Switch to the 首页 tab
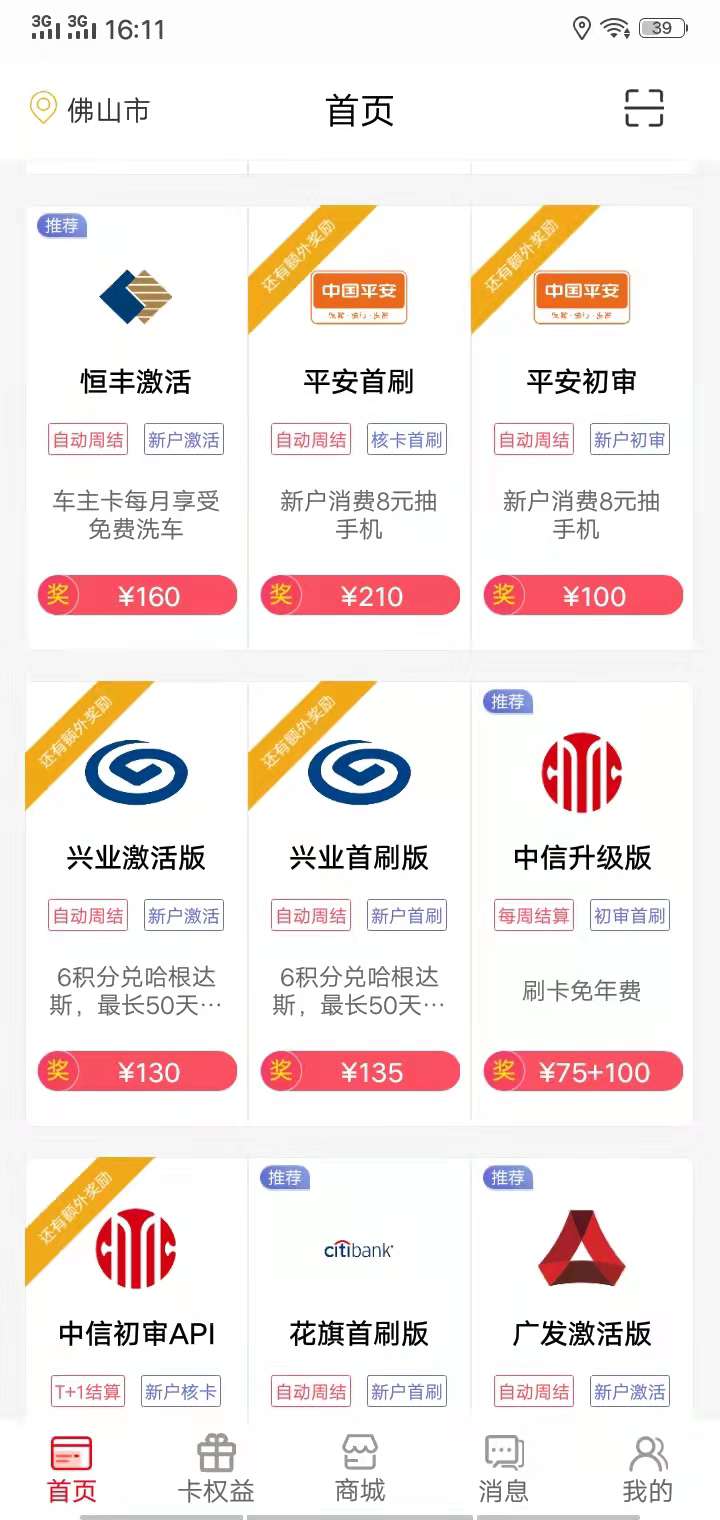This screenshot has width=720, height=1520. [x=72, y=1468]
